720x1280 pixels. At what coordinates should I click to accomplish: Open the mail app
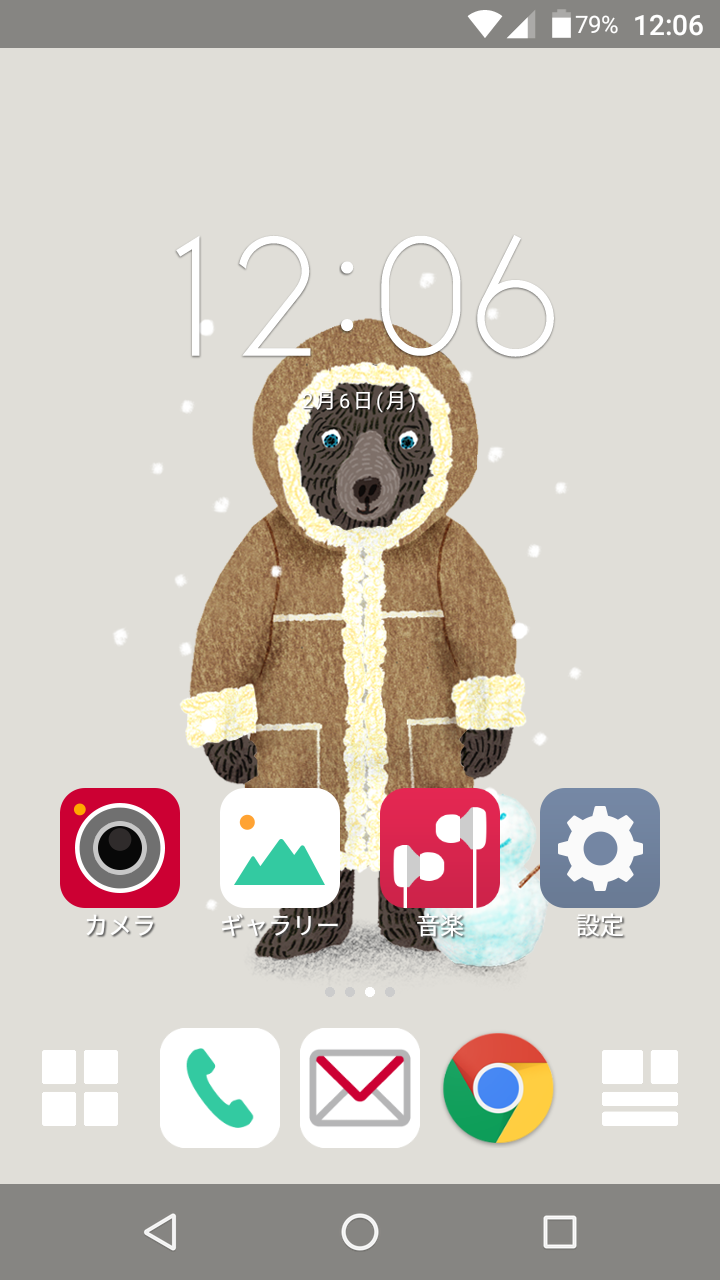click(360, 1088)
